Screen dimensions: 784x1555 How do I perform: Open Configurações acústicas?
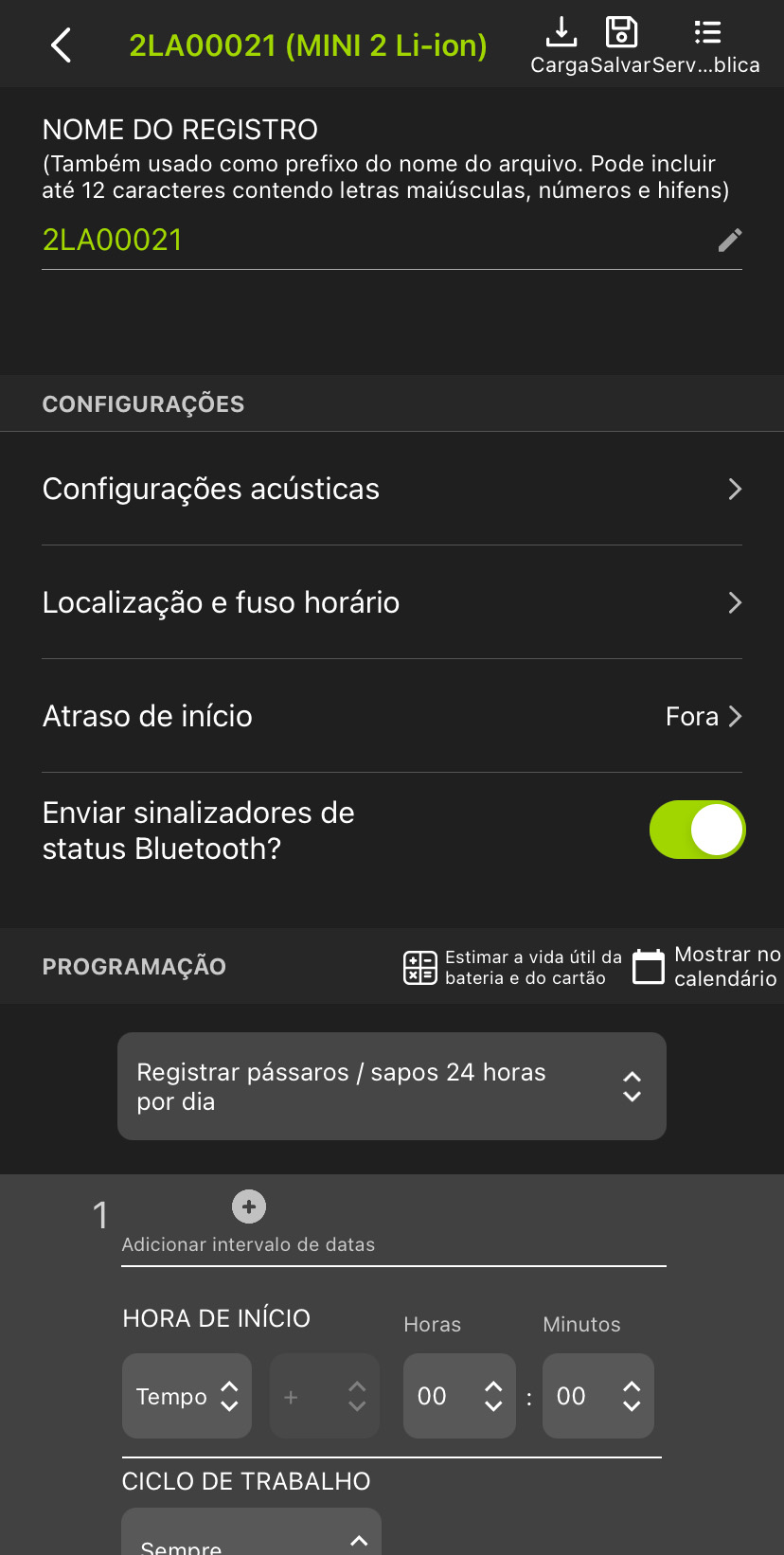(392, 489)
